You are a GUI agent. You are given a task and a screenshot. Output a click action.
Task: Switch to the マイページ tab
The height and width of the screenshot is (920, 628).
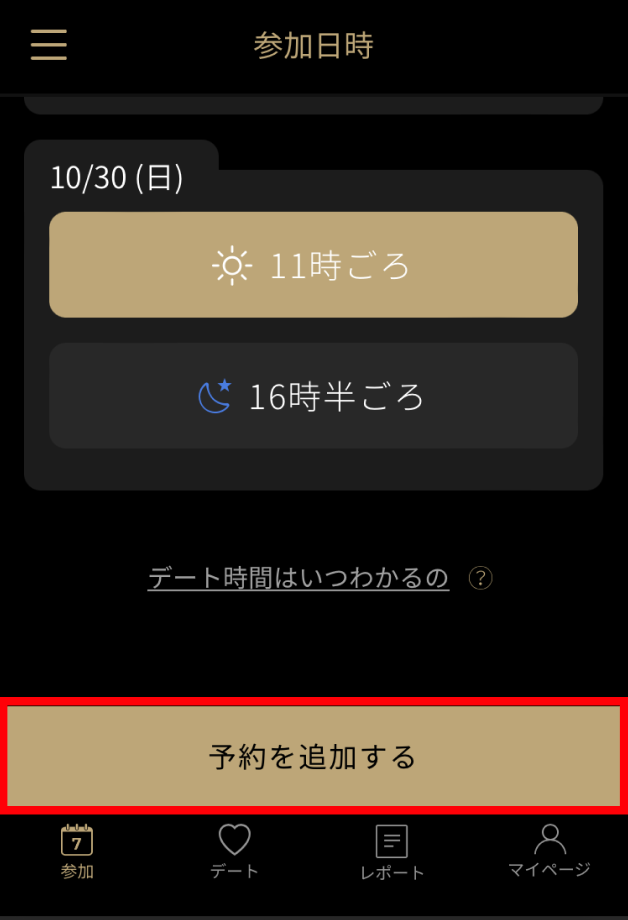549,852
